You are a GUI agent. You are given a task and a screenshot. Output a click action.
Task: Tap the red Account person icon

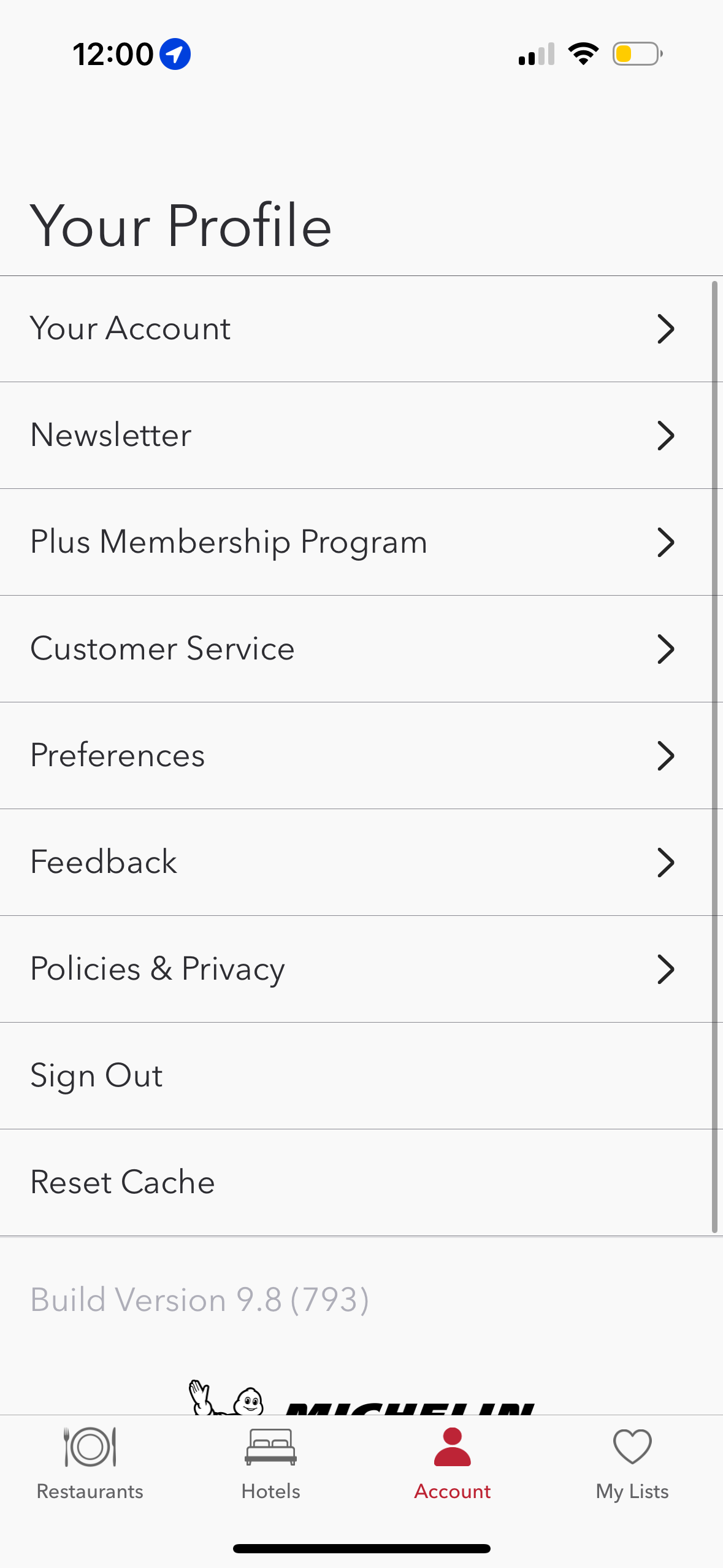click(x=452, y=1445)
